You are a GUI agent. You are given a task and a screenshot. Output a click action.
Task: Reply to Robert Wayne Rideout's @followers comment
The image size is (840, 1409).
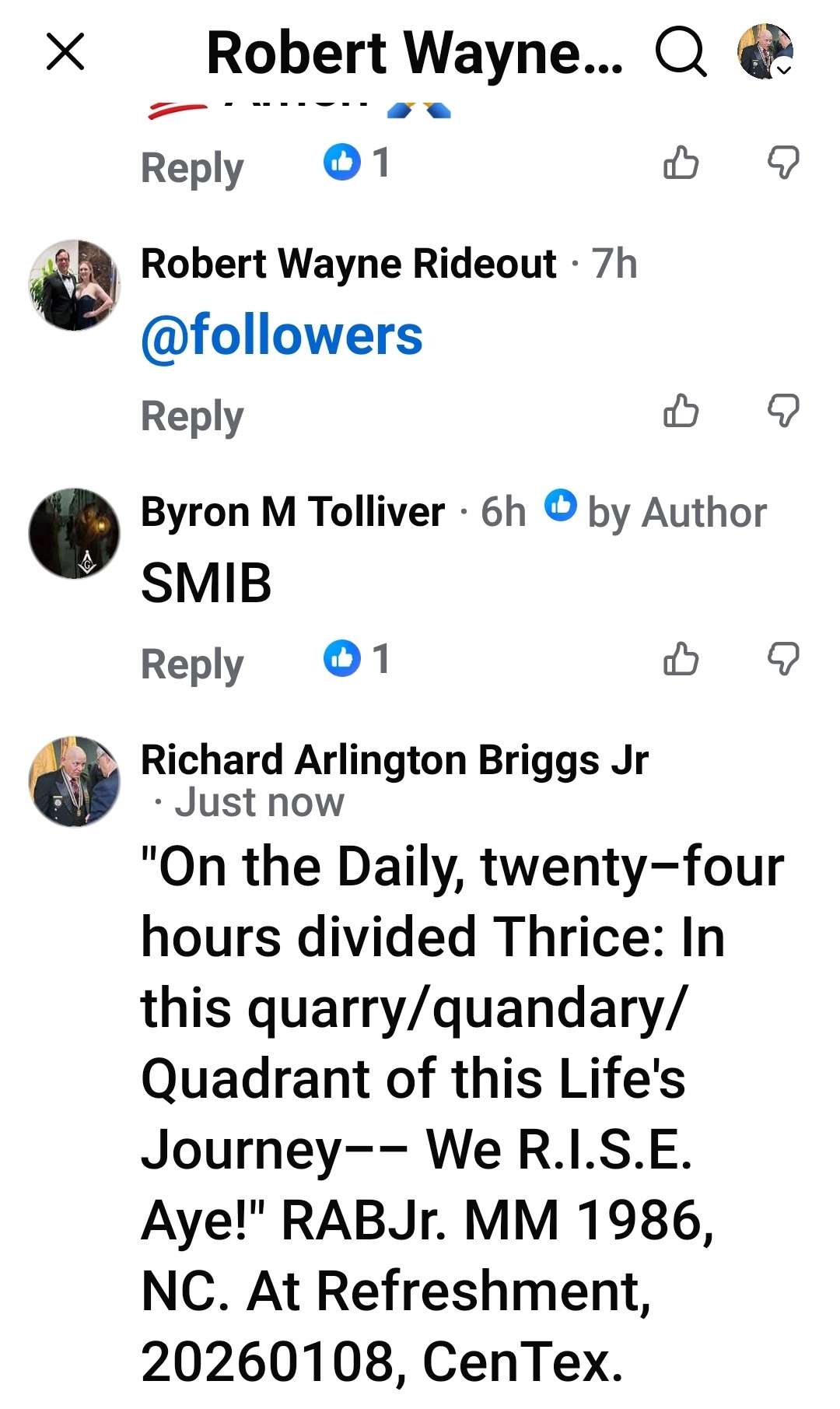point(191,416)
